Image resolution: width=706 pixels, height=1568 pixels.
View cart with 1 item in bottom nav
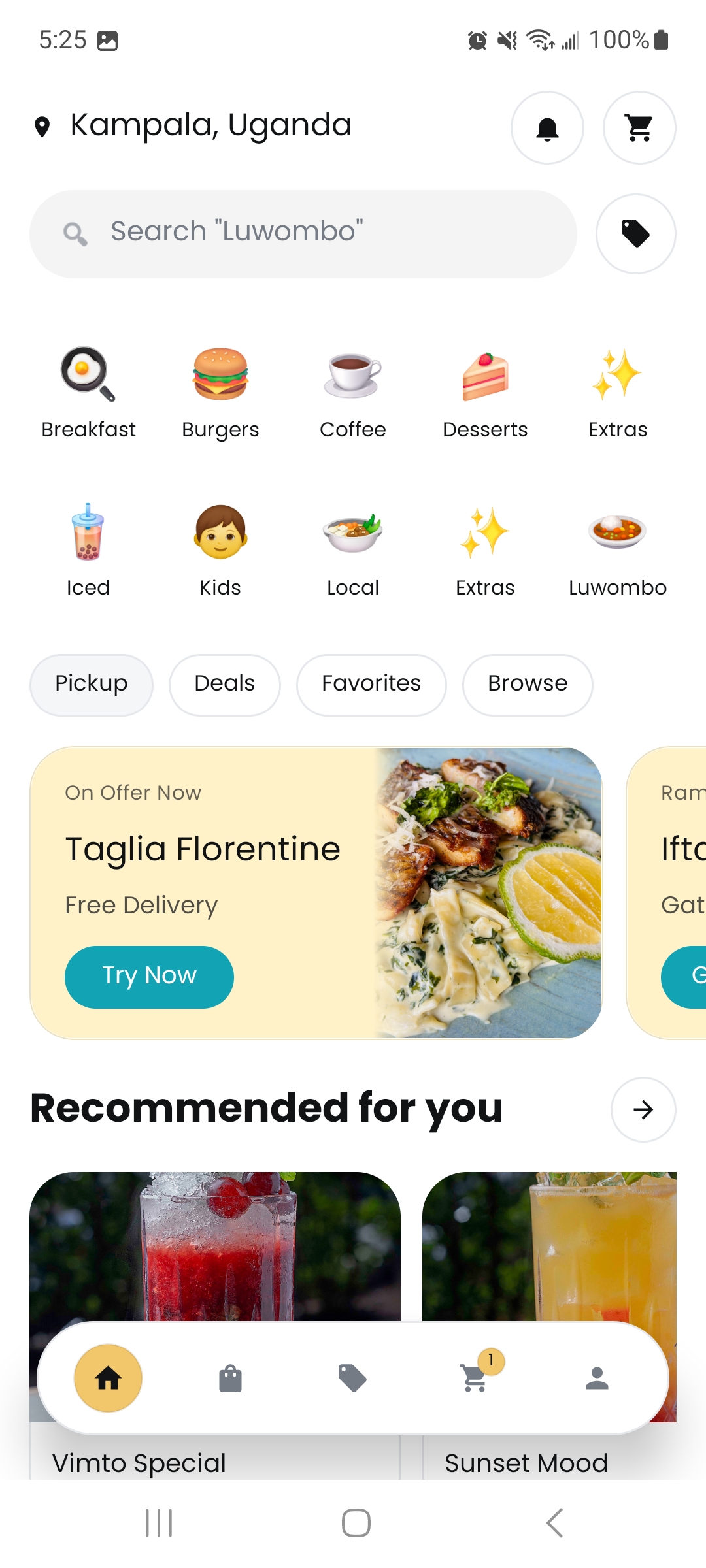click(474, 1379)
